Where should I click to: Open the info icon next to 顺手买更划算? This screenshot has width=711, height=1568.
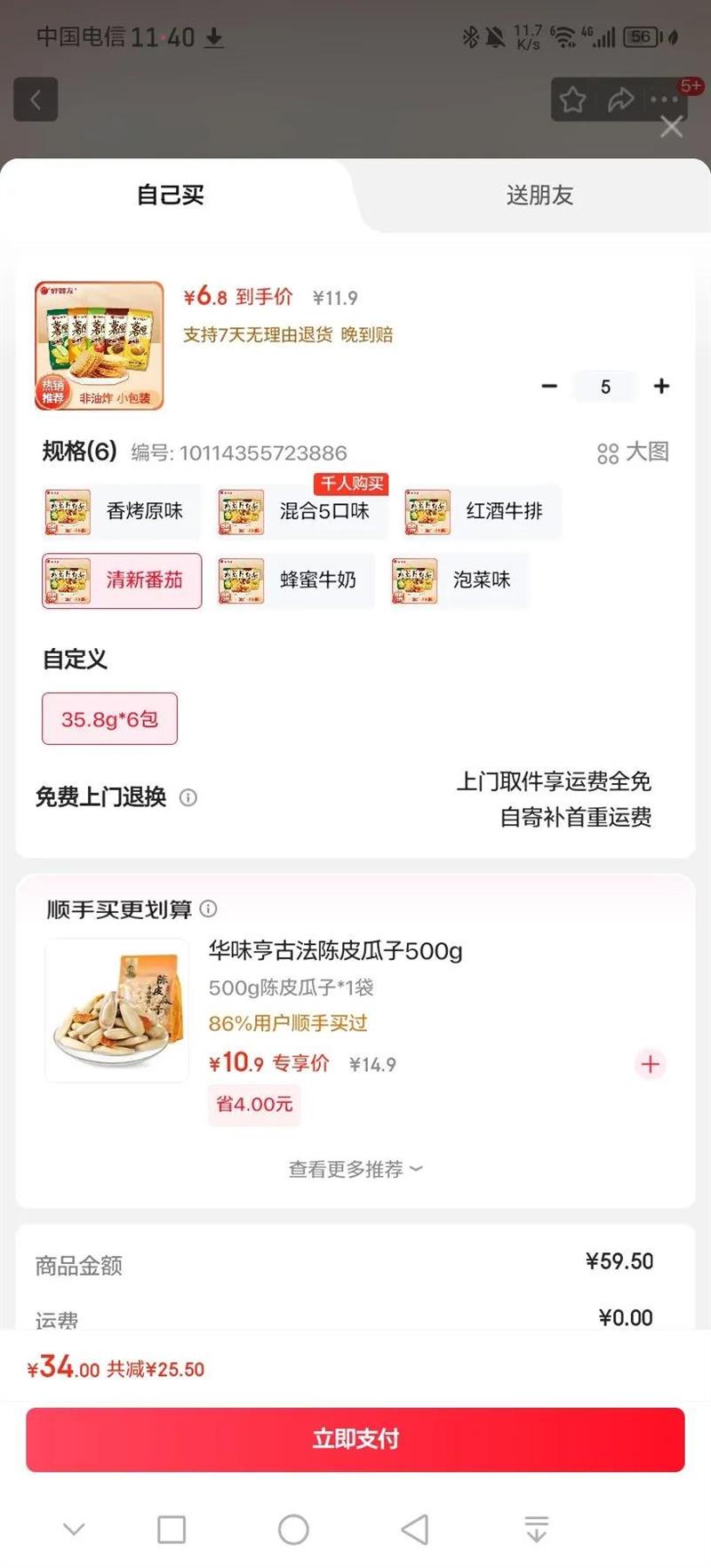point(209,908)
